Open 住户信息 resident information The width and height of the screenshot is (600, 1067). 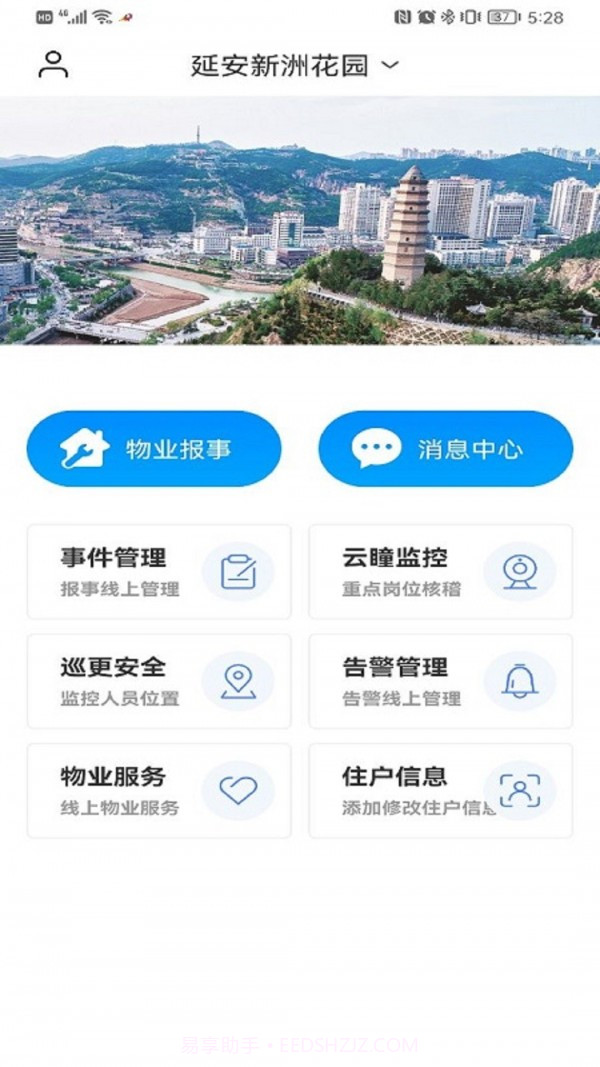click(x=440, y=790)
